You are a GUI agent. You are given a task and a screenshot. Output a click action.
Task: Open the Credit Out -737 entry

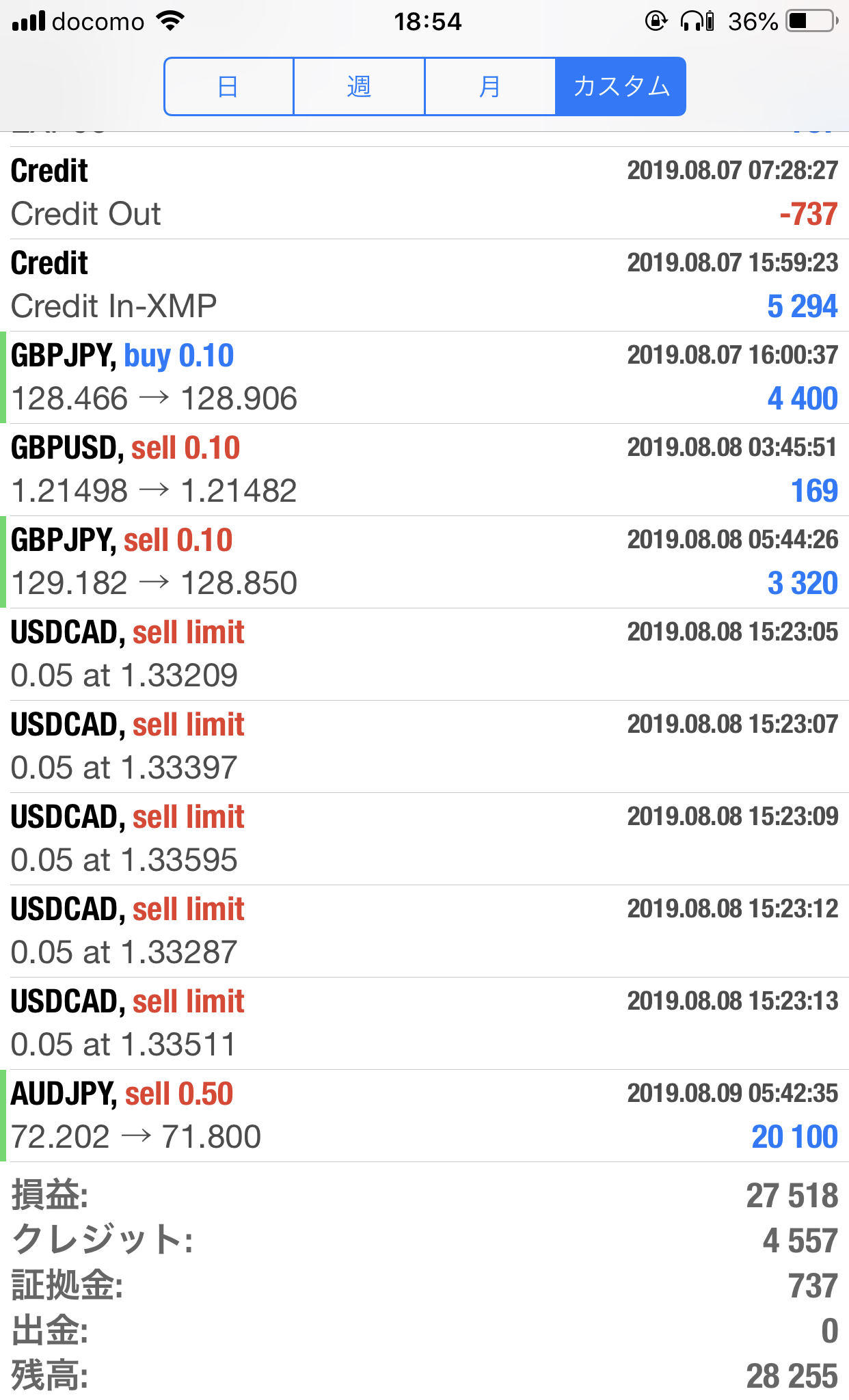click(x=424, y=193)
